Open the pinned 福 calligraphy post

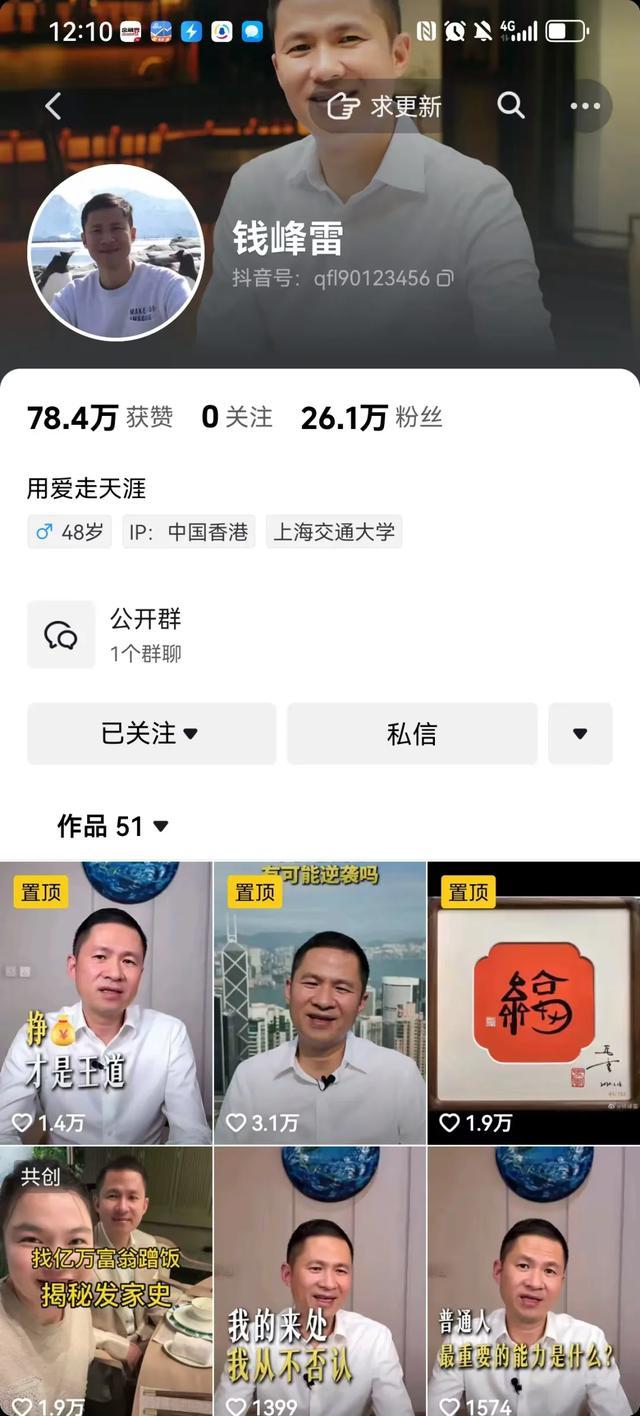533,1002
